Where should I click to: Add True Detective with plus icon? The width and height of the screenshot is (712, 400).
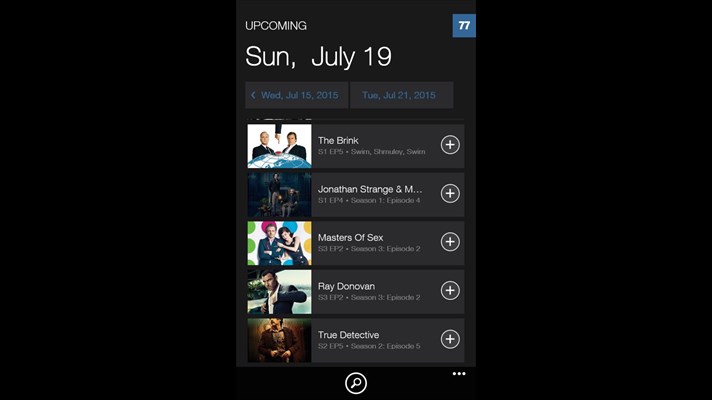(450, 339)
